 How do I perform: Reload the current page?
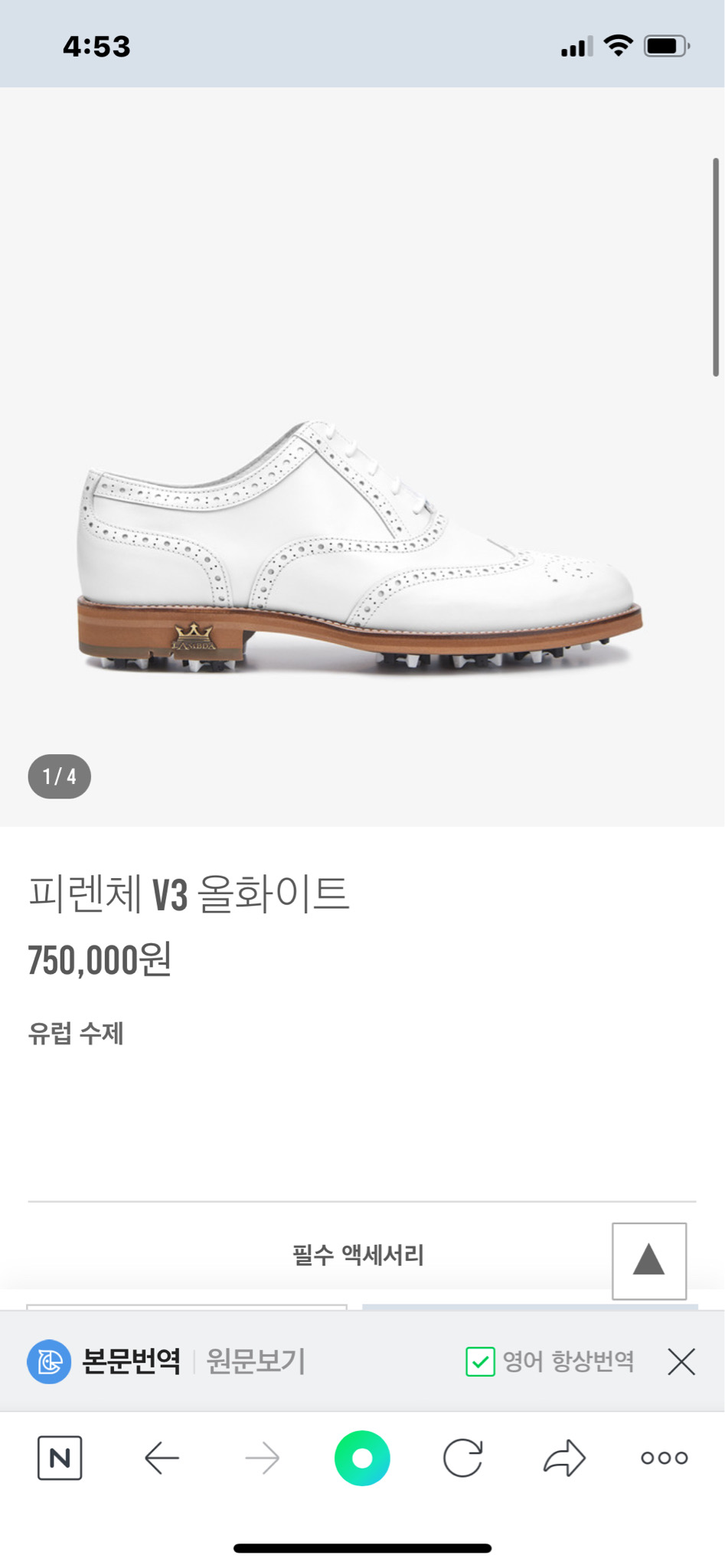coord(463,1458)
